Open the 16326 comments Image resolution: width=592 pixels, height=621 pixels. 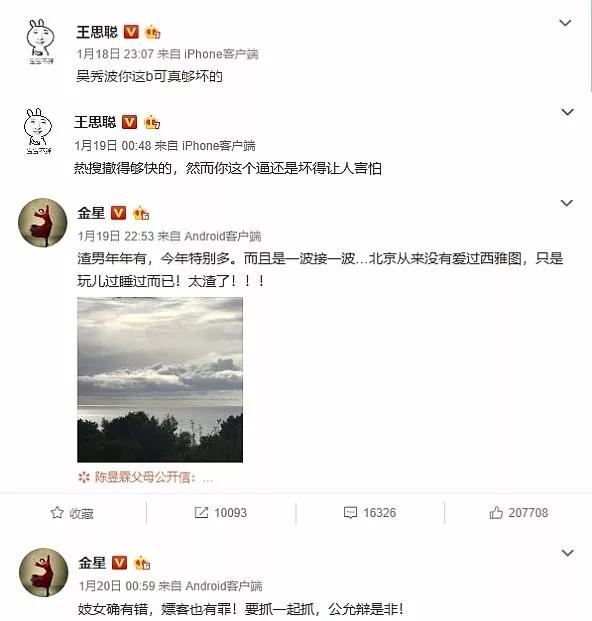point(370,513)
